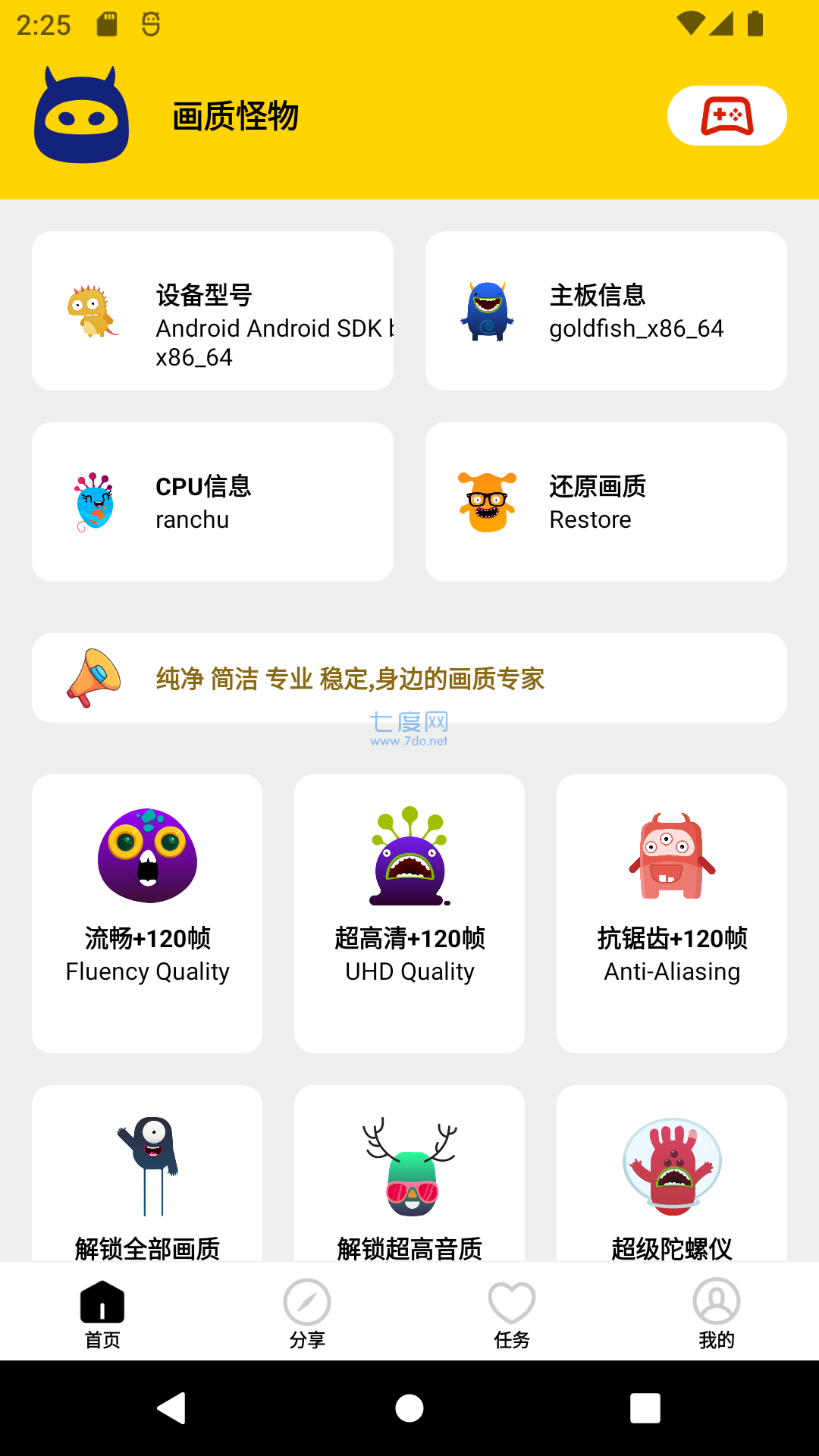This screenshot has width=819, height=1456.
Task: Open 解锁全部画质 card
Action: (147, 1183)
